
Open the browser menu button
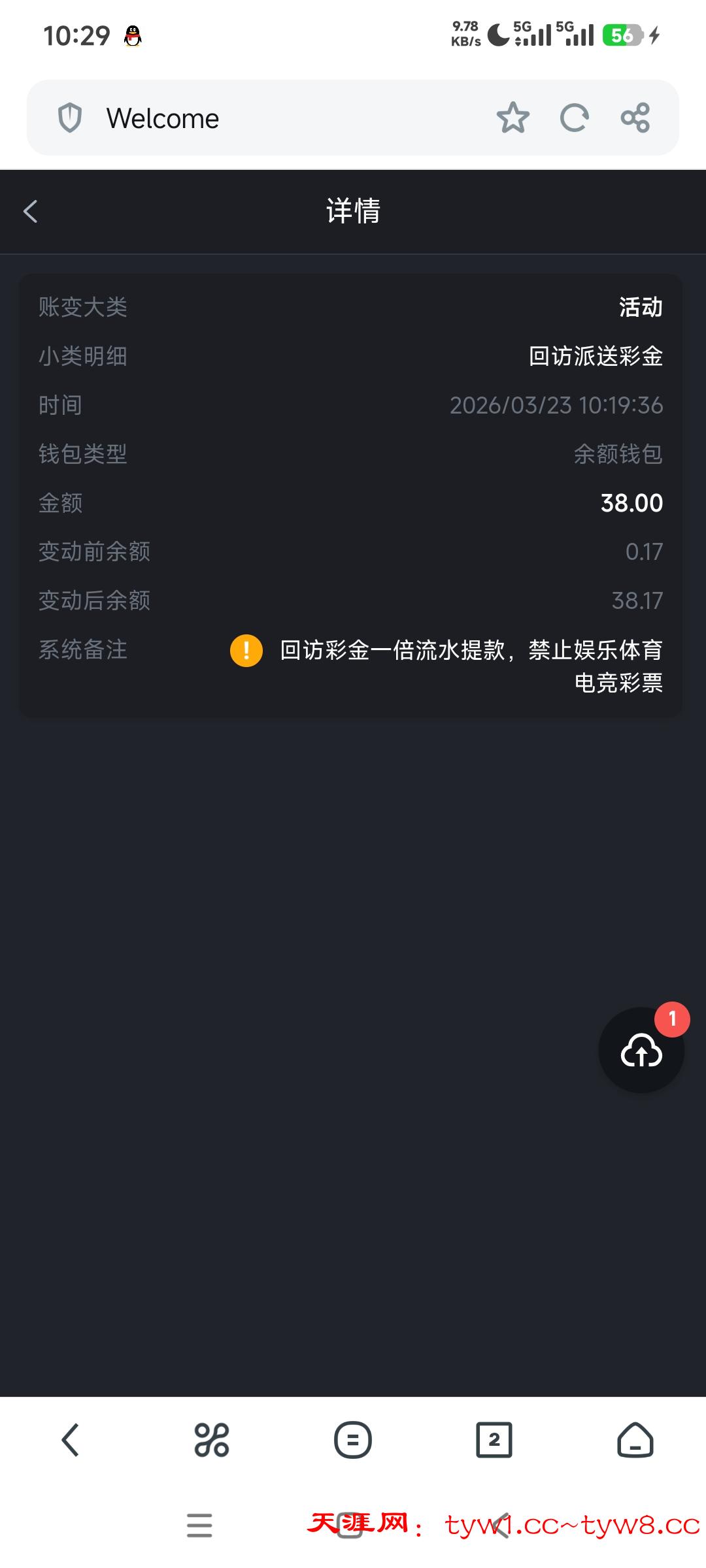(353, 1440)
